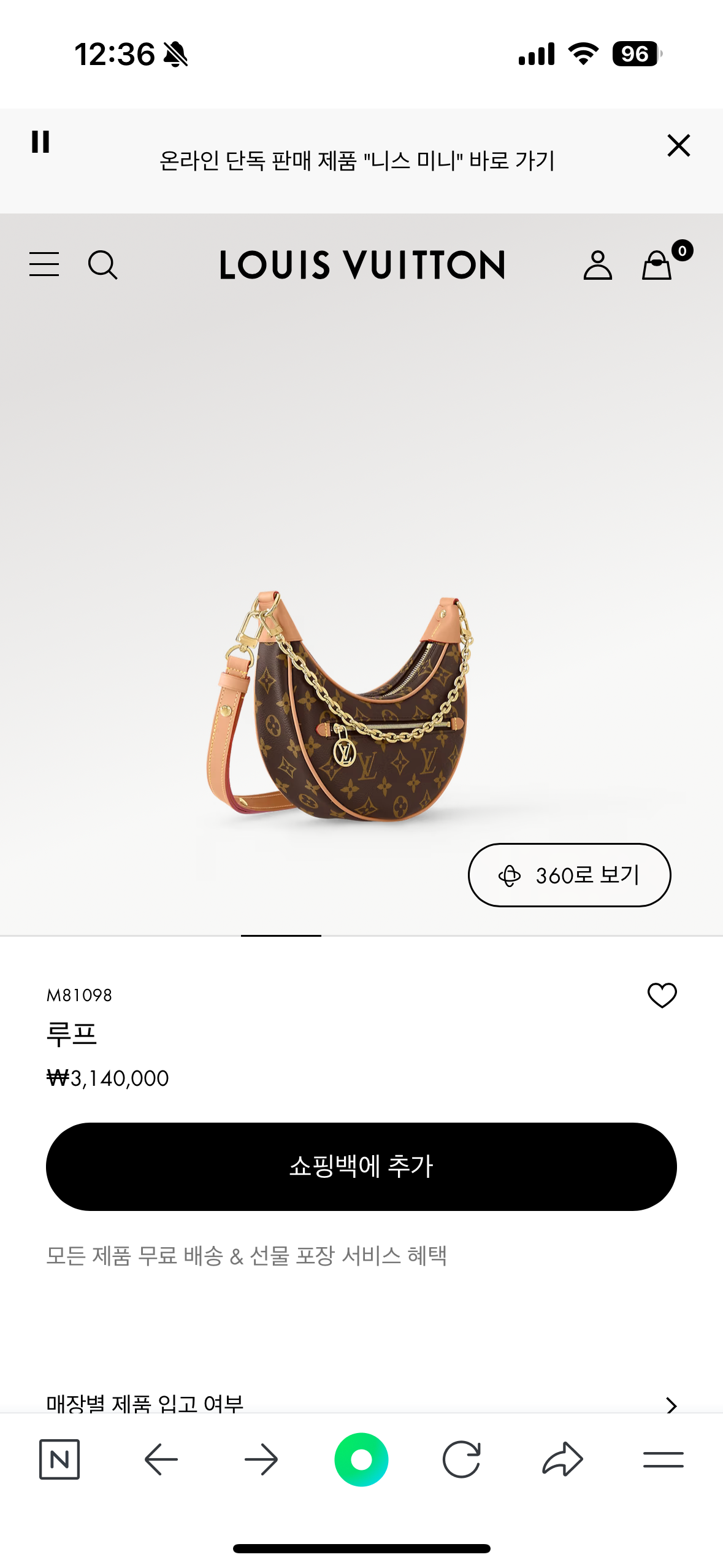Viewport: 723px width, 1568px height.
Task: Open the 니스 미니 online exclusive link
Action: click(357, 161)
